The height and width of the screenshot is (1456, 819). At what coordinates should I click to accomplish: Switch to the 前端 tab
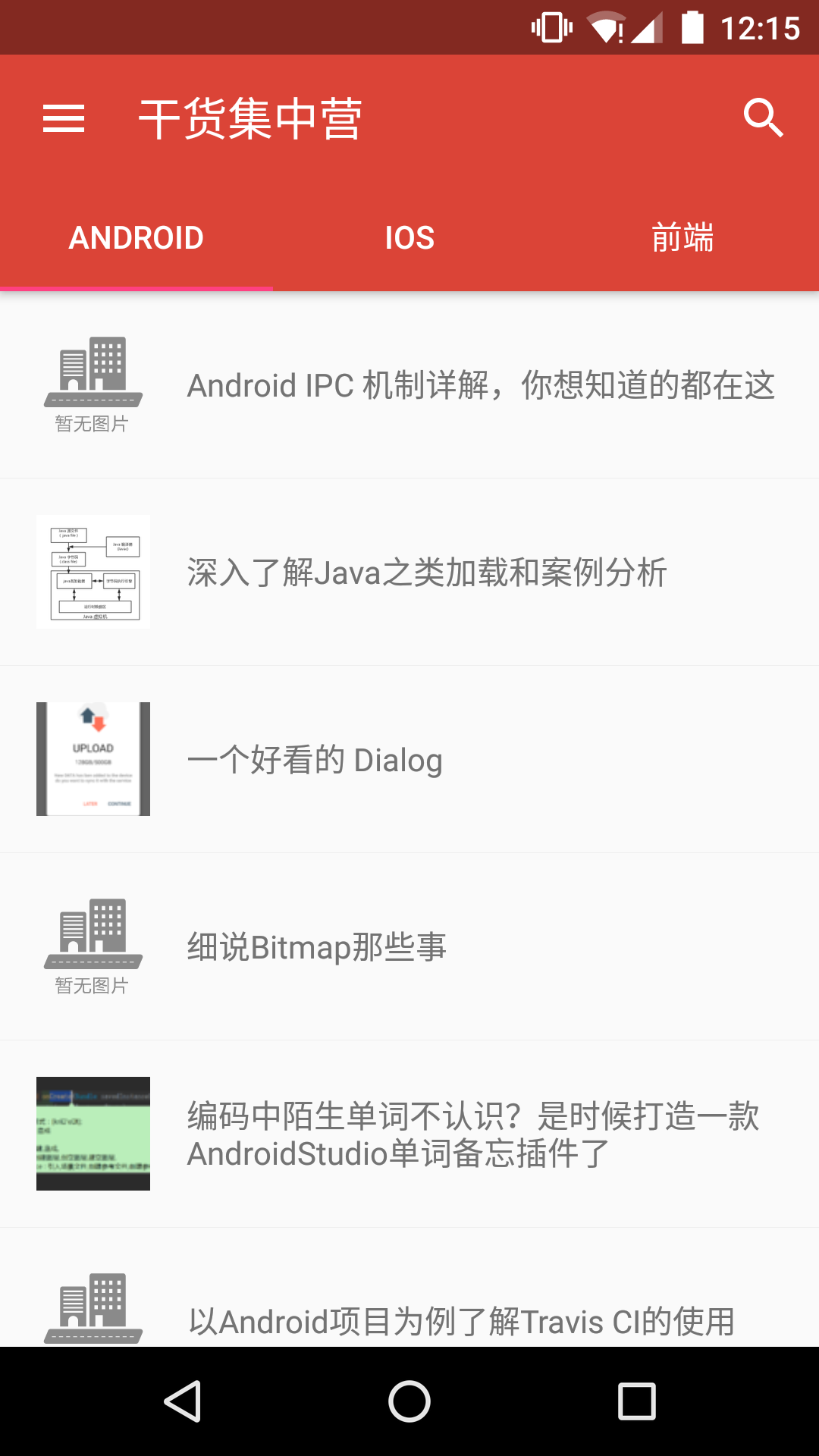[x=682, y=237]
